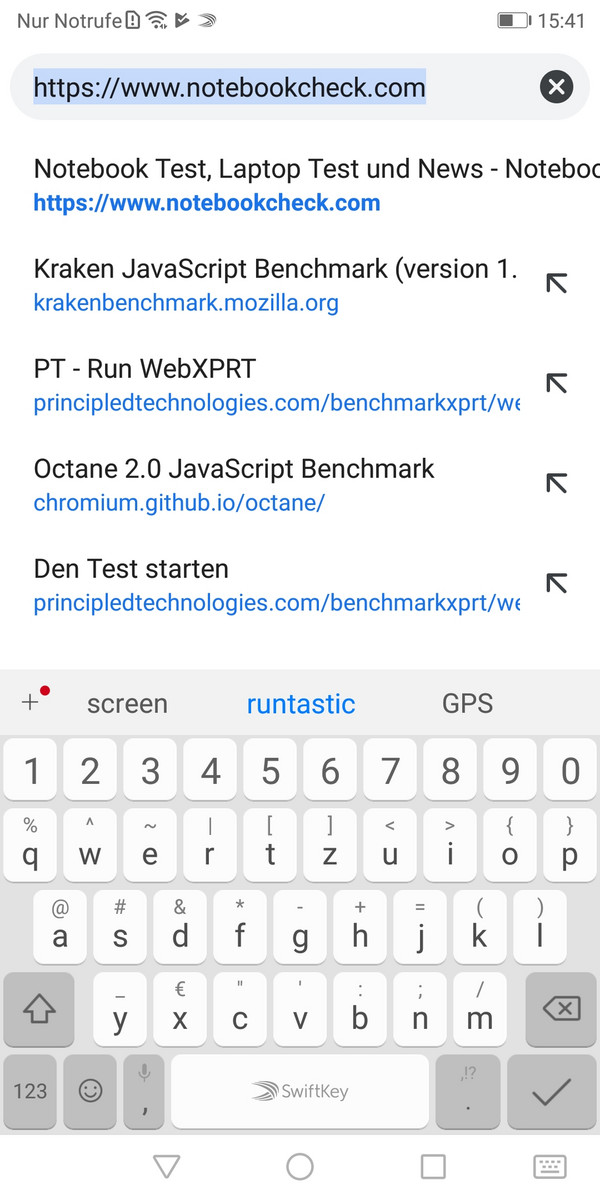The width and height of the screenshot is (600, 1200).
Task: Tap the backspace key
Action: pos(561,1009)
